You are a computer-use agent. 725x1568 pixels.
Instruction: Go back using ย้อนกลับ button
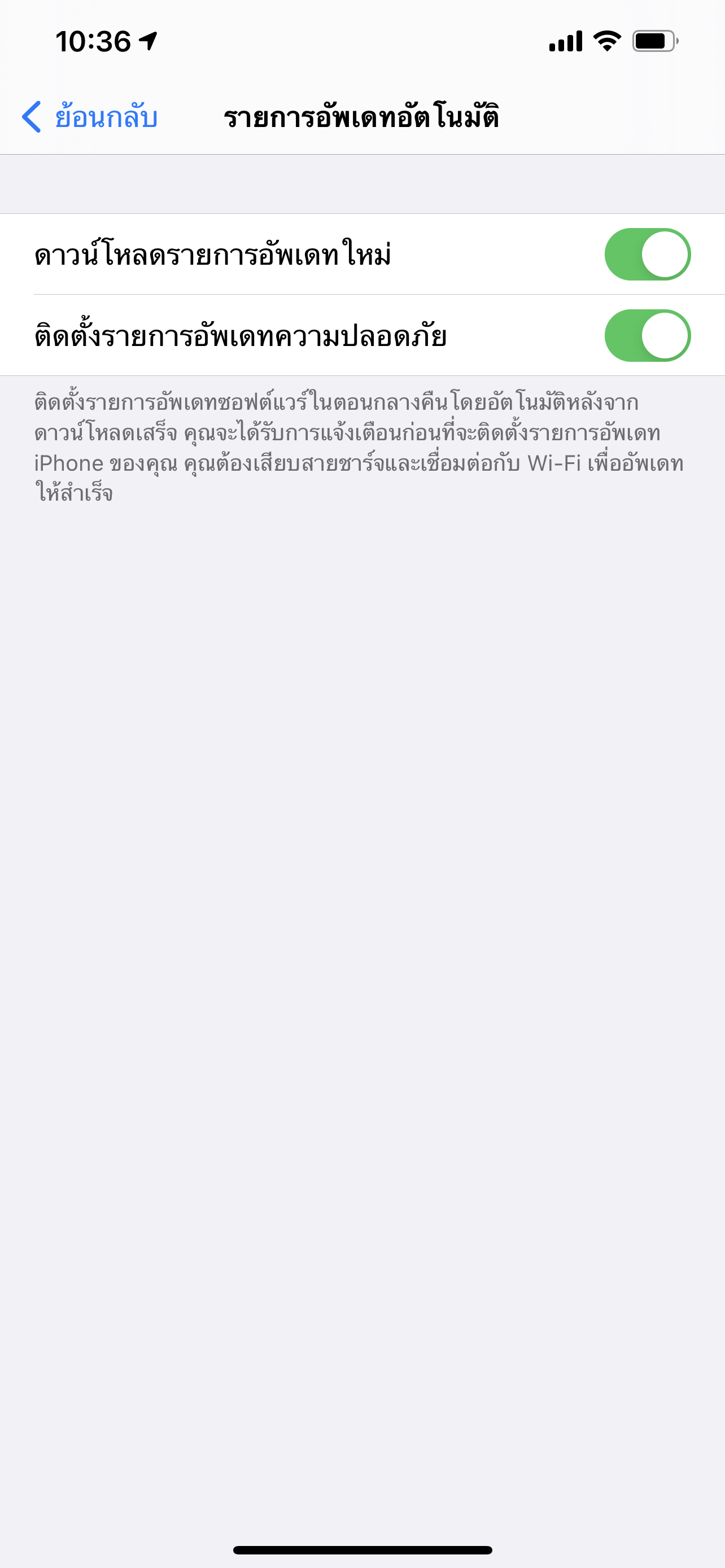(x=90, y=116)
